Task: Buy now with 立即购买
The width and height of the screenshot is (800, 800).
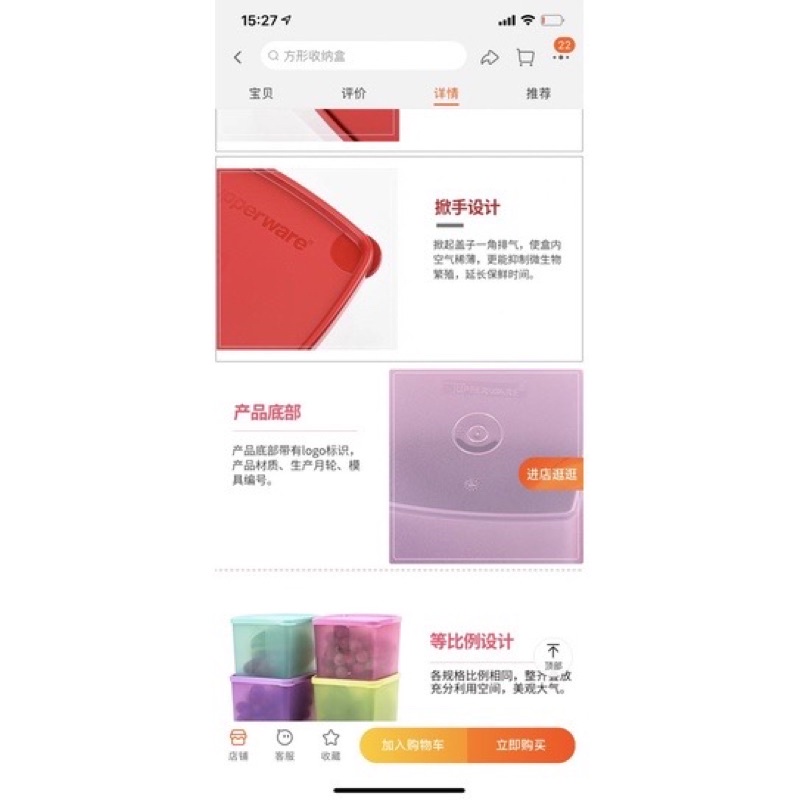Action: click(x=521, y=745)
